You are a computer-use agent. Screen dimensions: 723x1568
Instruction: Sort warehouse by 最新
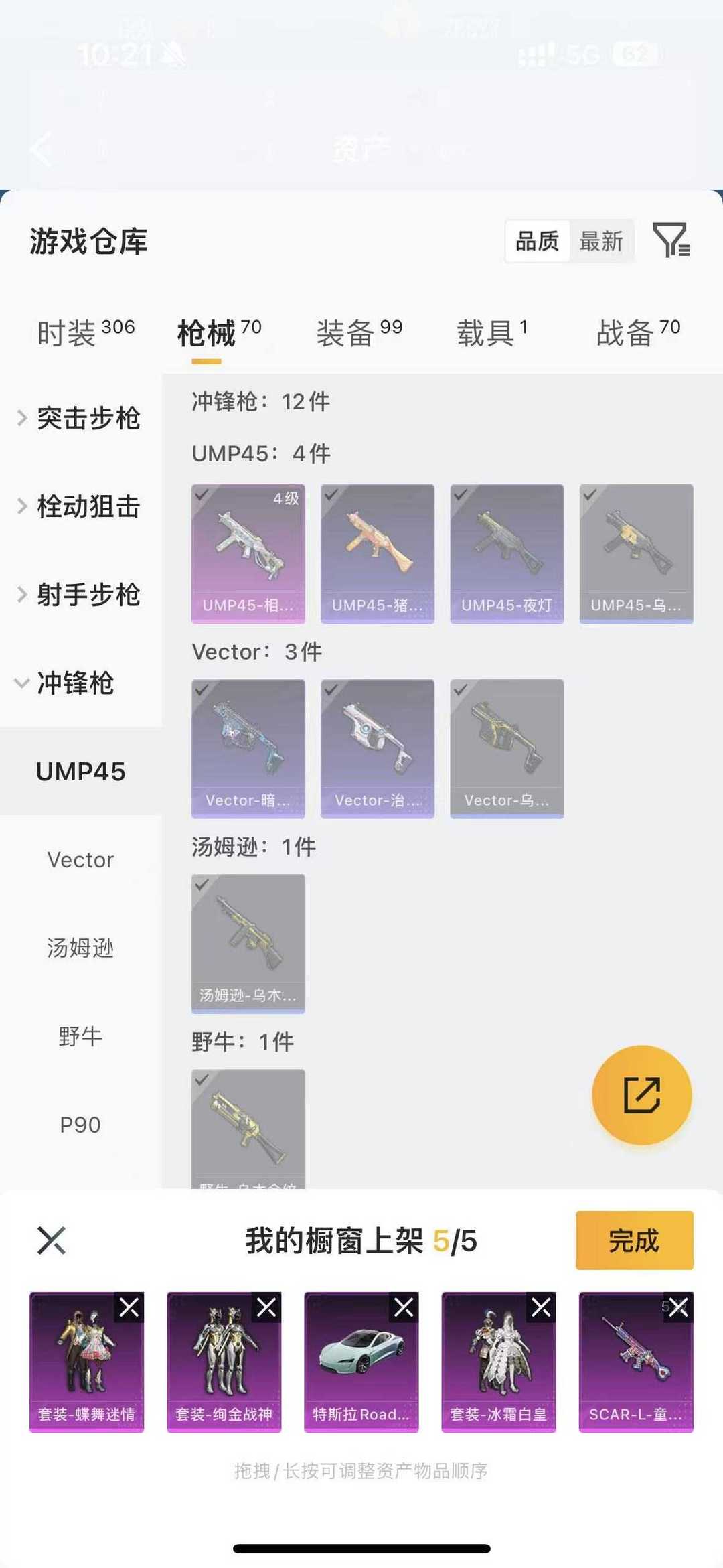(600, 241)
